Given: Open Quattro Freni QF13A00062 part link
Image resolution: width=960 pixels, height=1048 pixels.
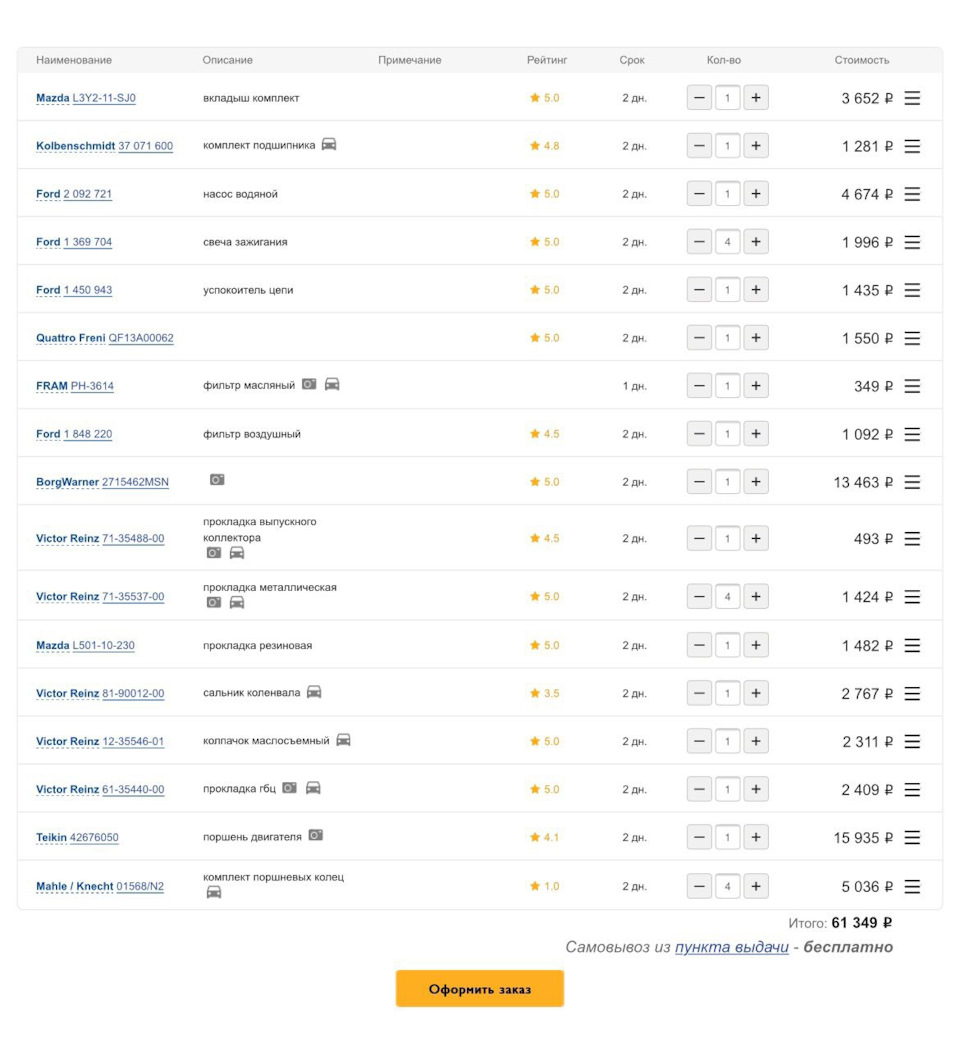Looking at the screenshot, I should 105,338.
